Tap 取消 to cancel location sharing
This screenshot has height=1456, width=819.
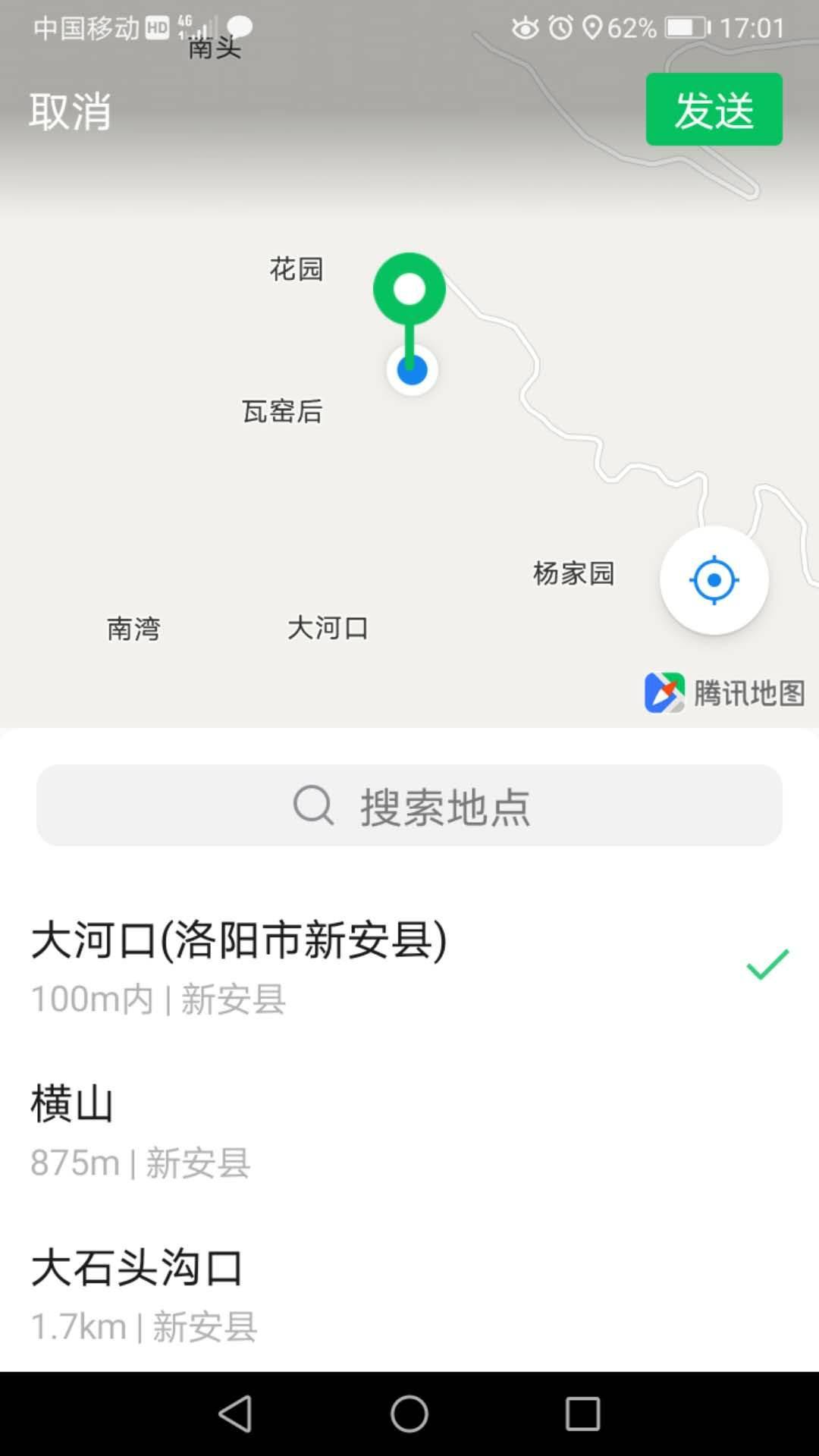click(70, 111)
